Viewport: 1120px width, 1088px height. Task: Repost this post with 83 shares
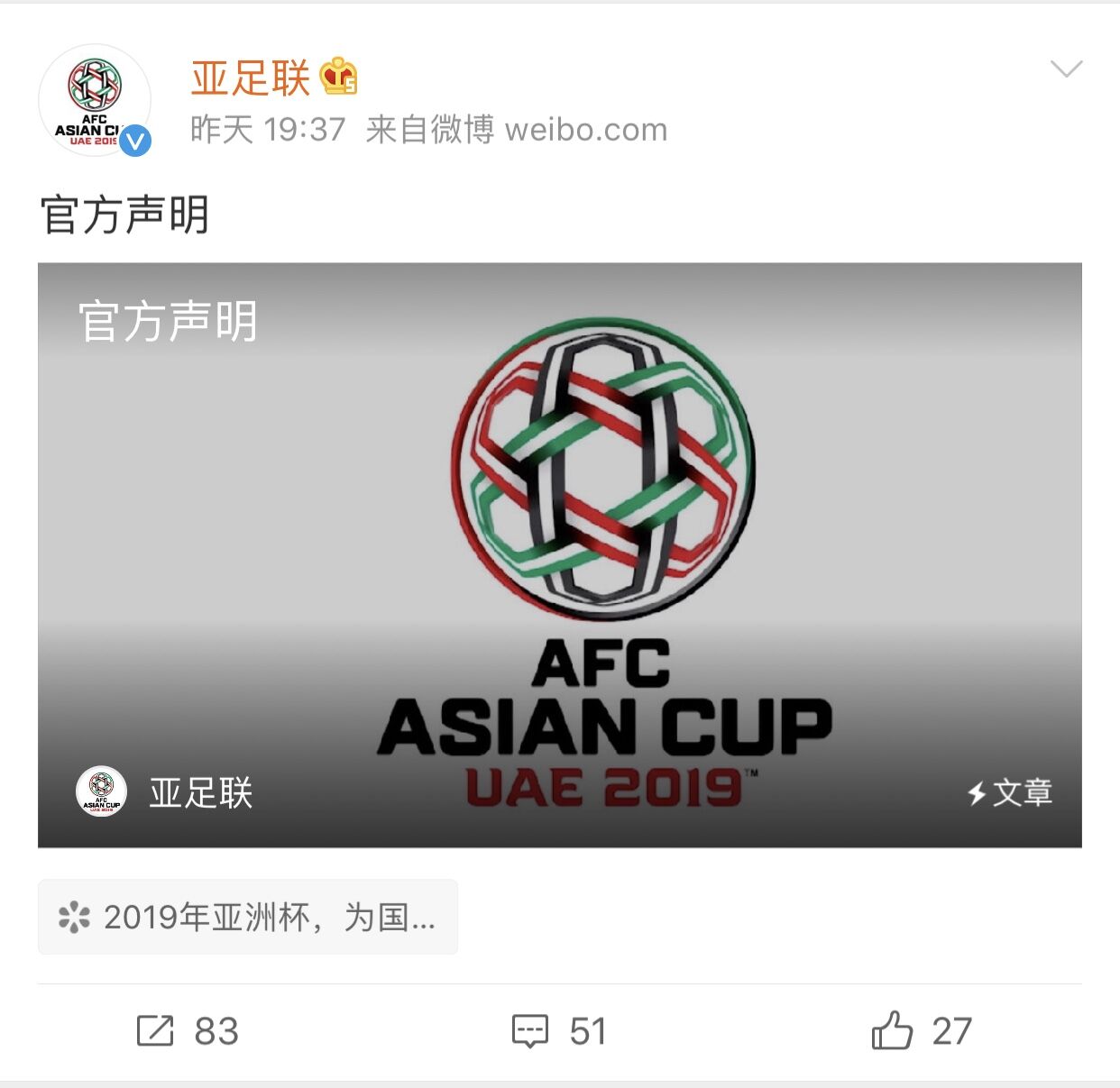pyautogui.click(x=188, y=1030)
